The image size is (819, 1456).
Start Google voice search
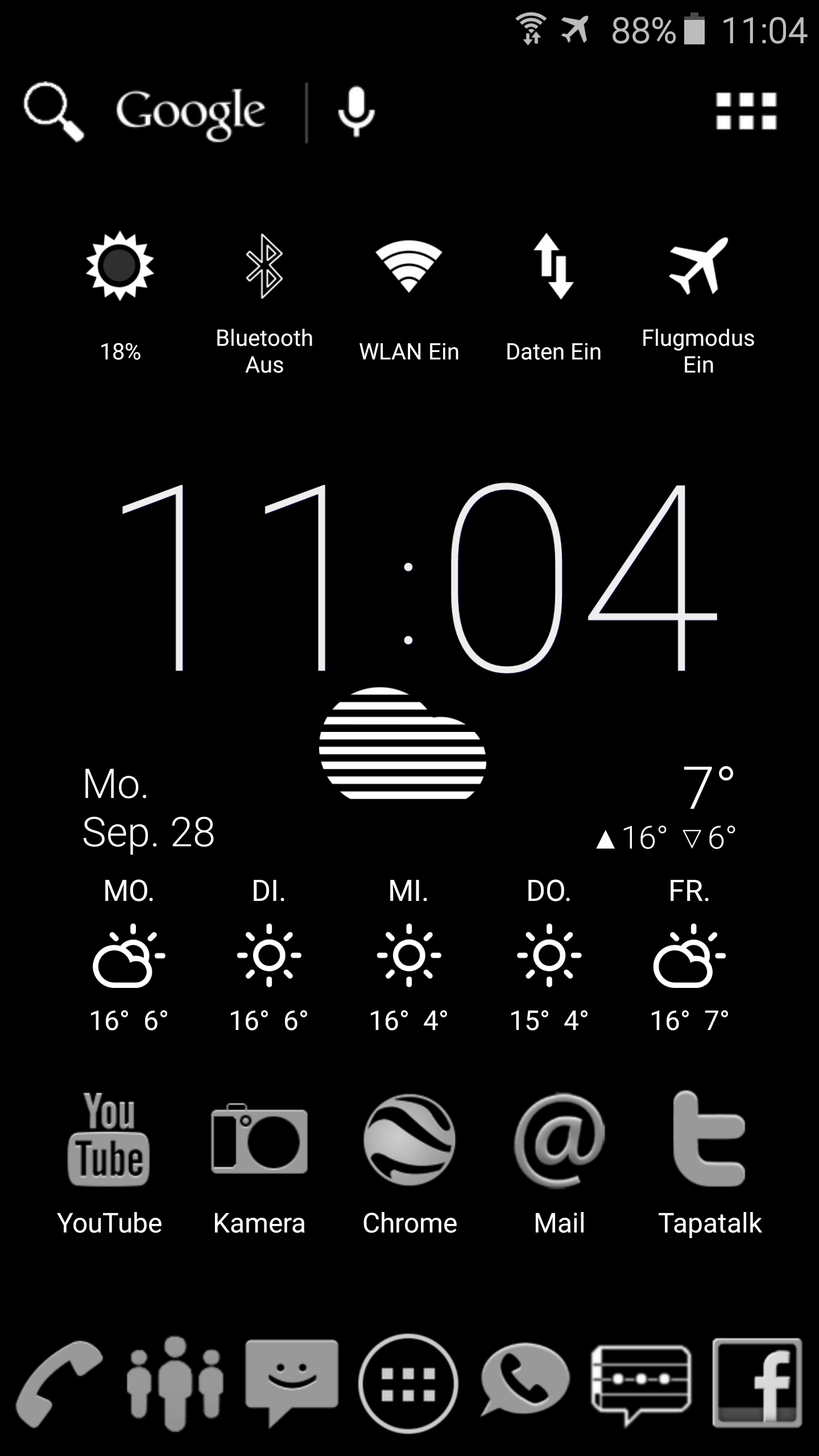(x=356, y=112)
